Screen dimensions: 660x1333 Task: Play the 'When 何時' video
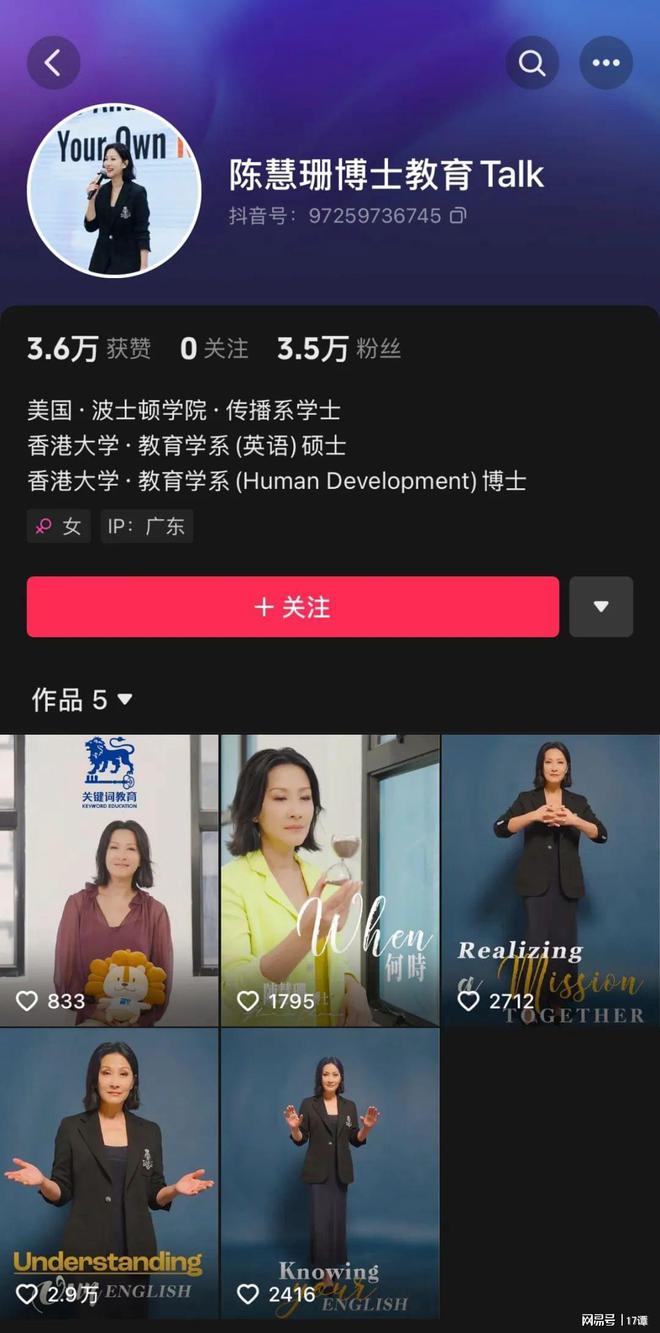tap(330, 881)
